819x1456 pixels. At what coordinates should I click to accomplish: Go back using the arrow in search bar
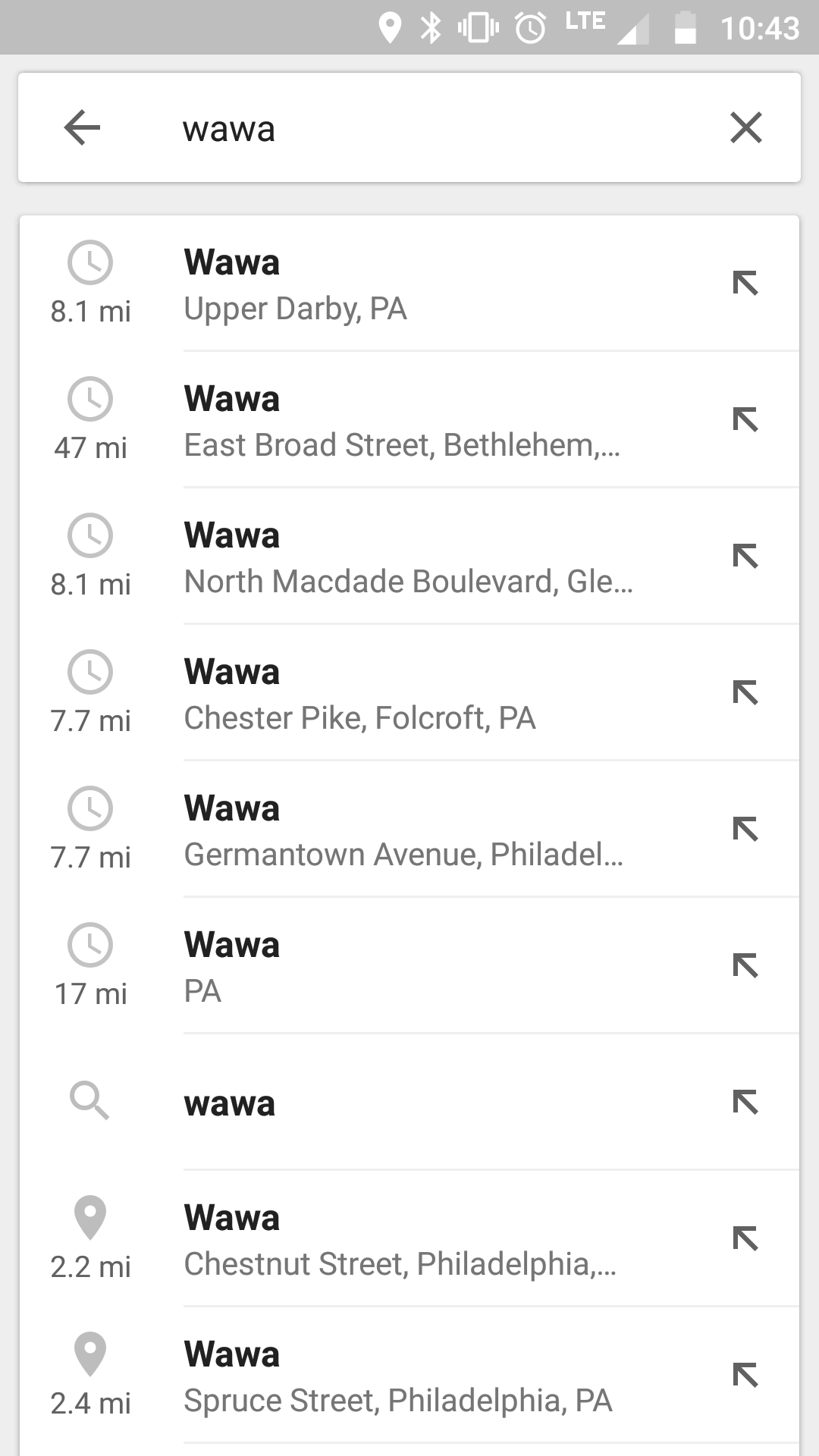tap(82, 127)
